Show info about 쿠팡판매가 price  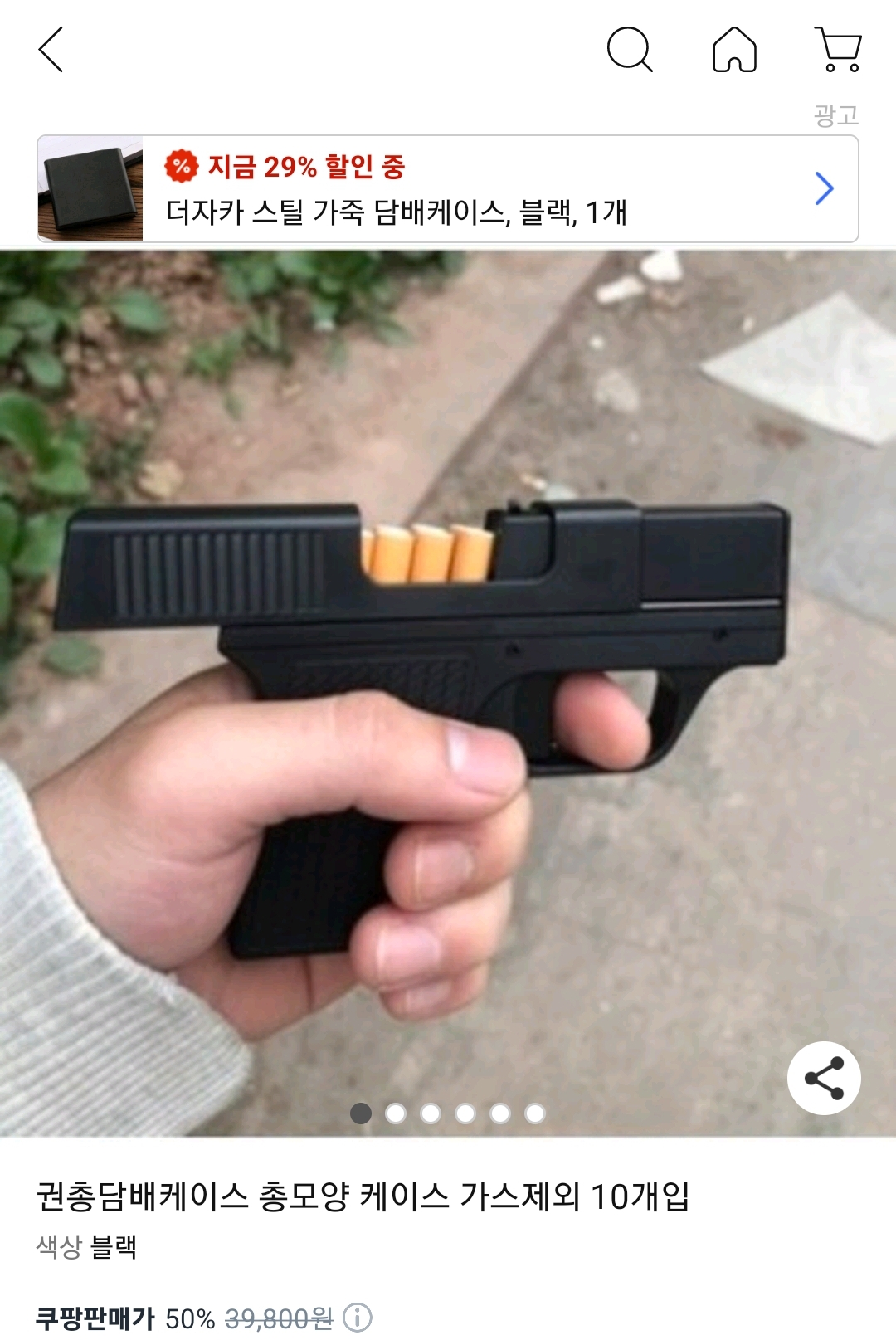358,1317
